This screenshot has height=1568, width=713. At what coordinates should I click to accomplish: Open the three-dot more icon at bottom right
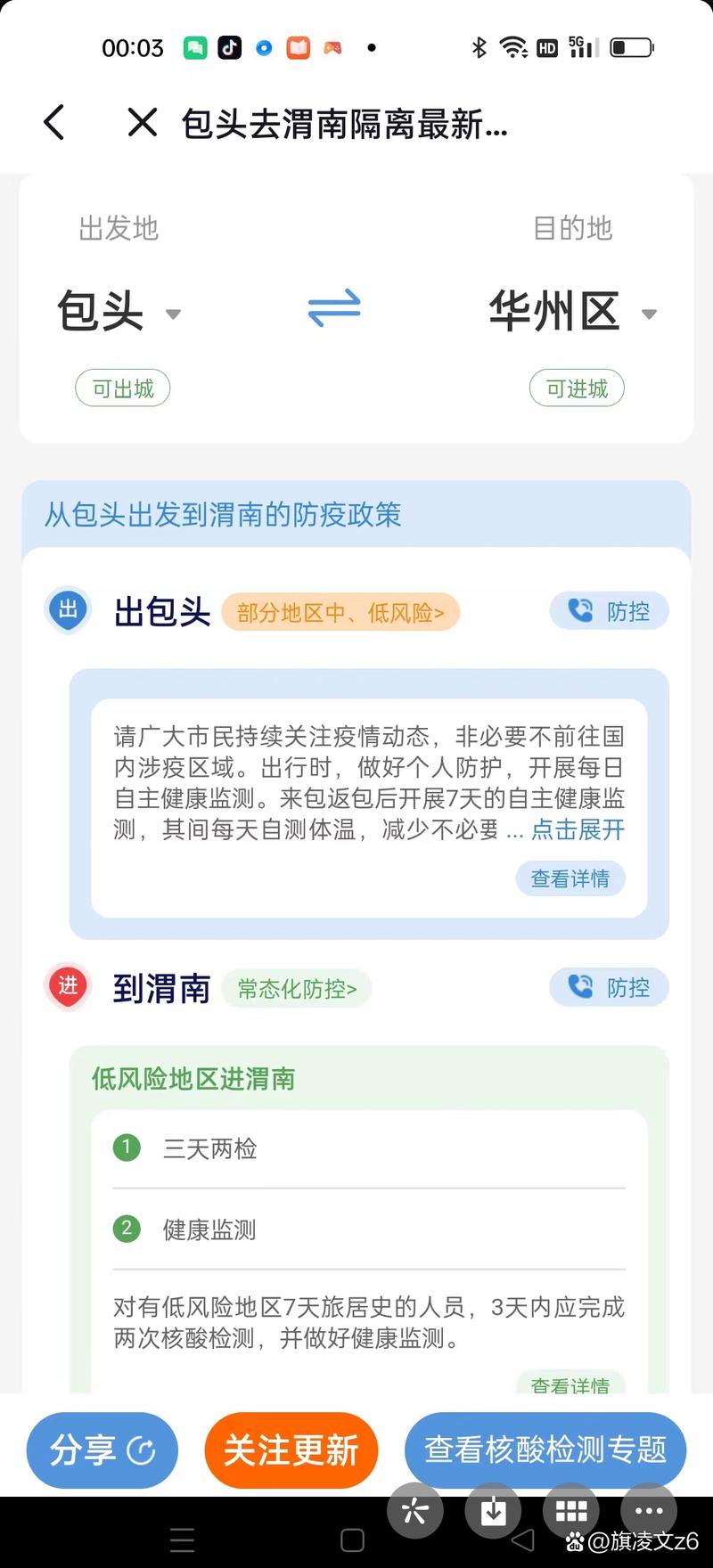tap(648, 1510)
